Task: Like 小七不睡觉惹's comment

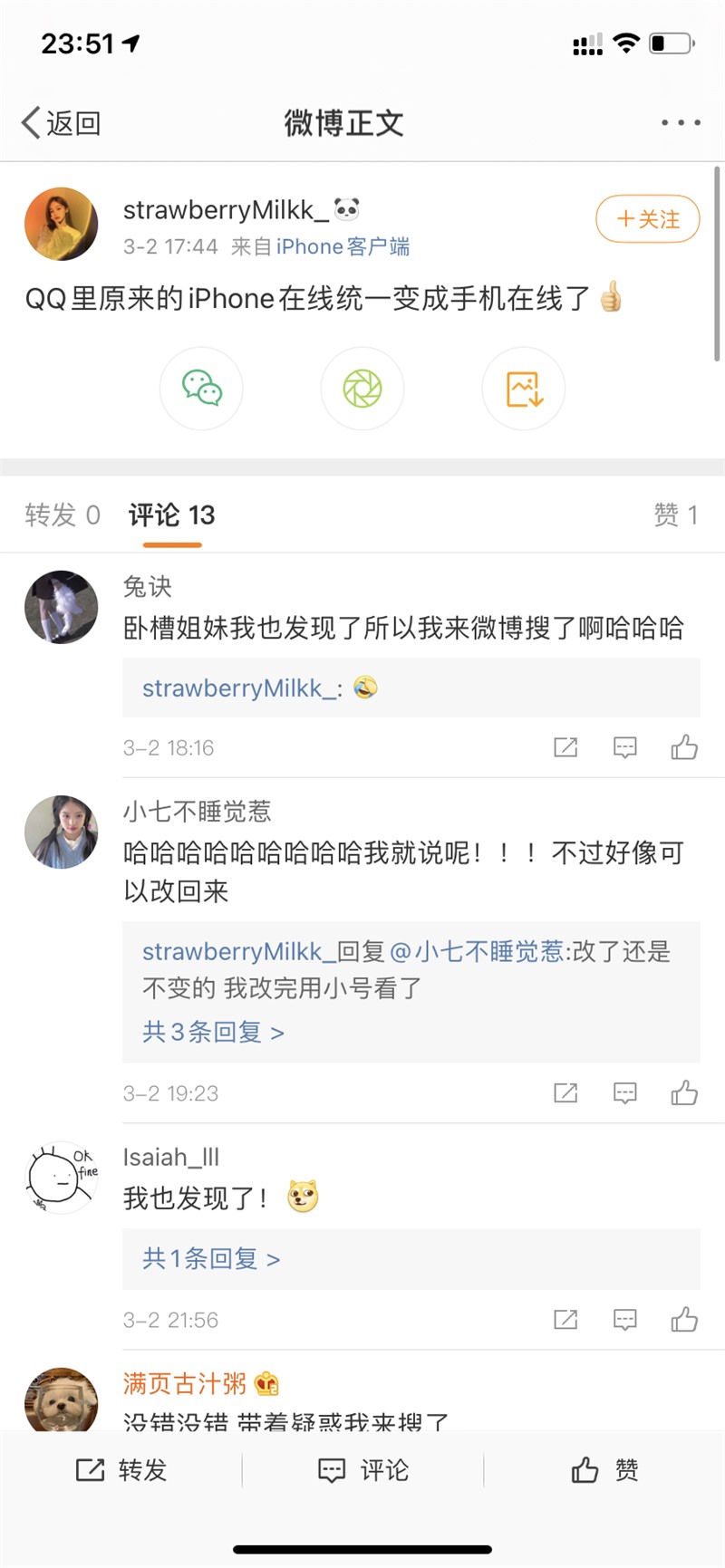Action: 684,1093
